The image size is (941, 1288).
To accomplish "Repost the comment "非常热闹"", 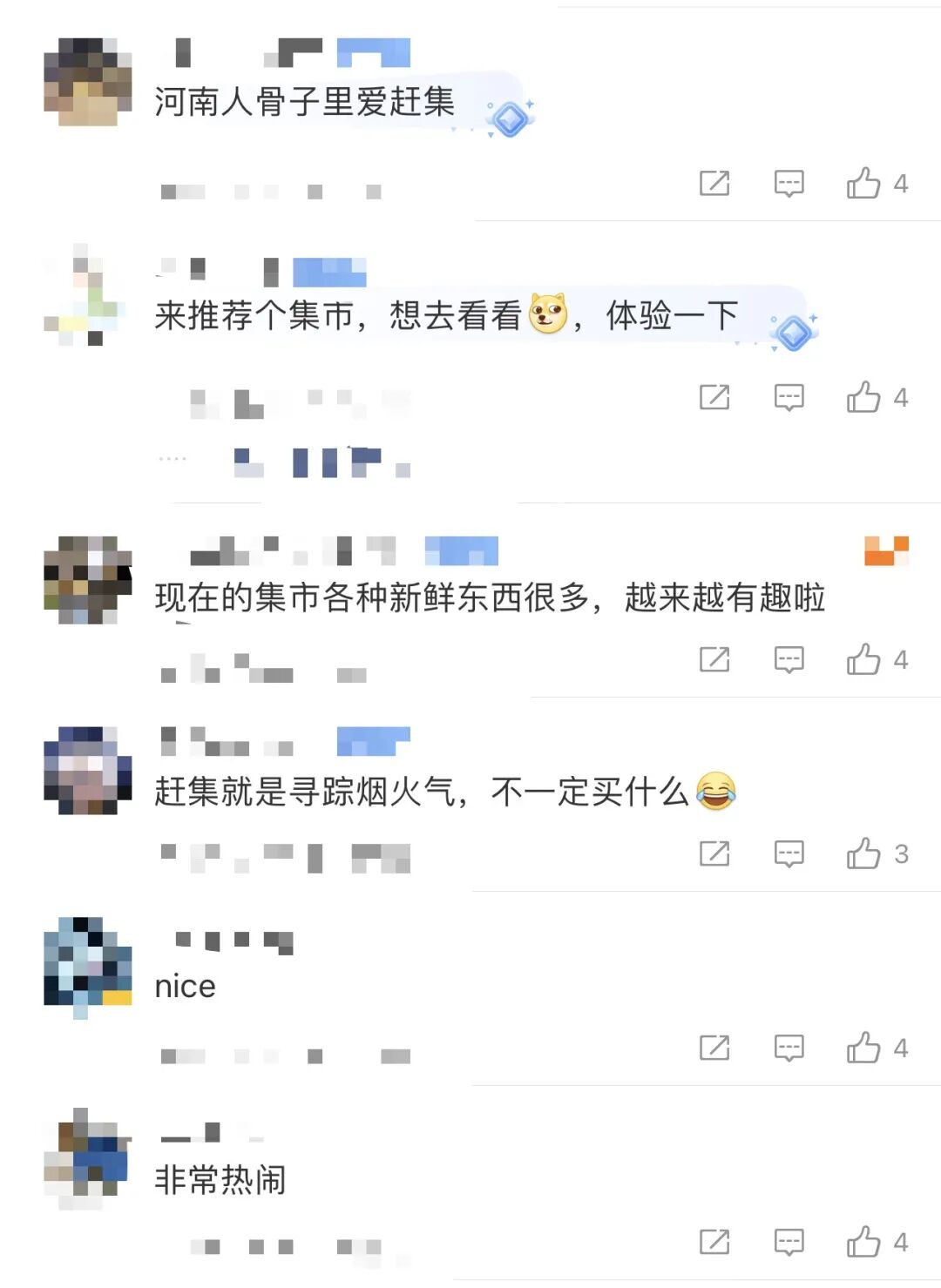I will (714, 1242).
